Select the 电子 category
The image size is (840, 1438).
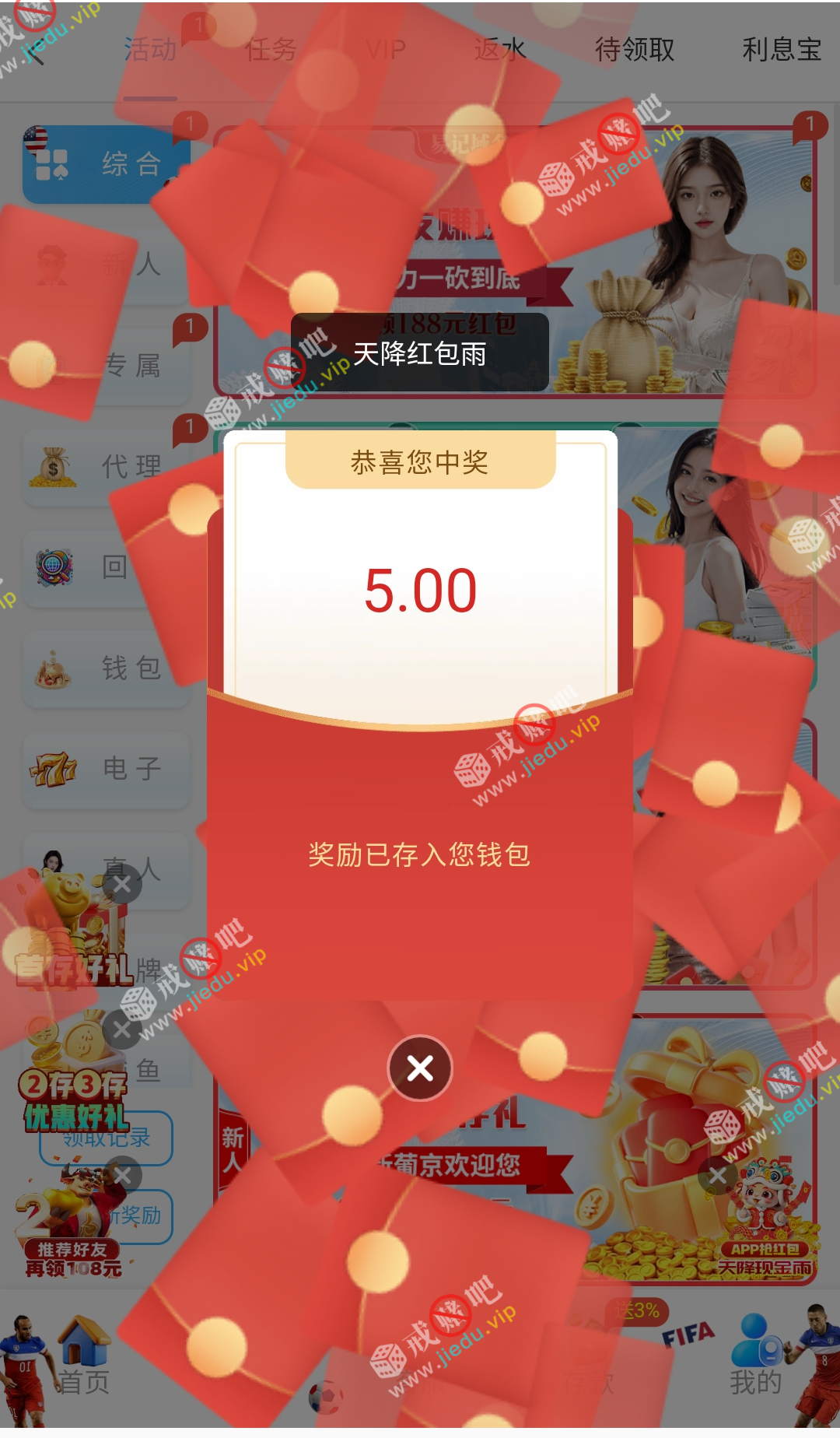107,769
